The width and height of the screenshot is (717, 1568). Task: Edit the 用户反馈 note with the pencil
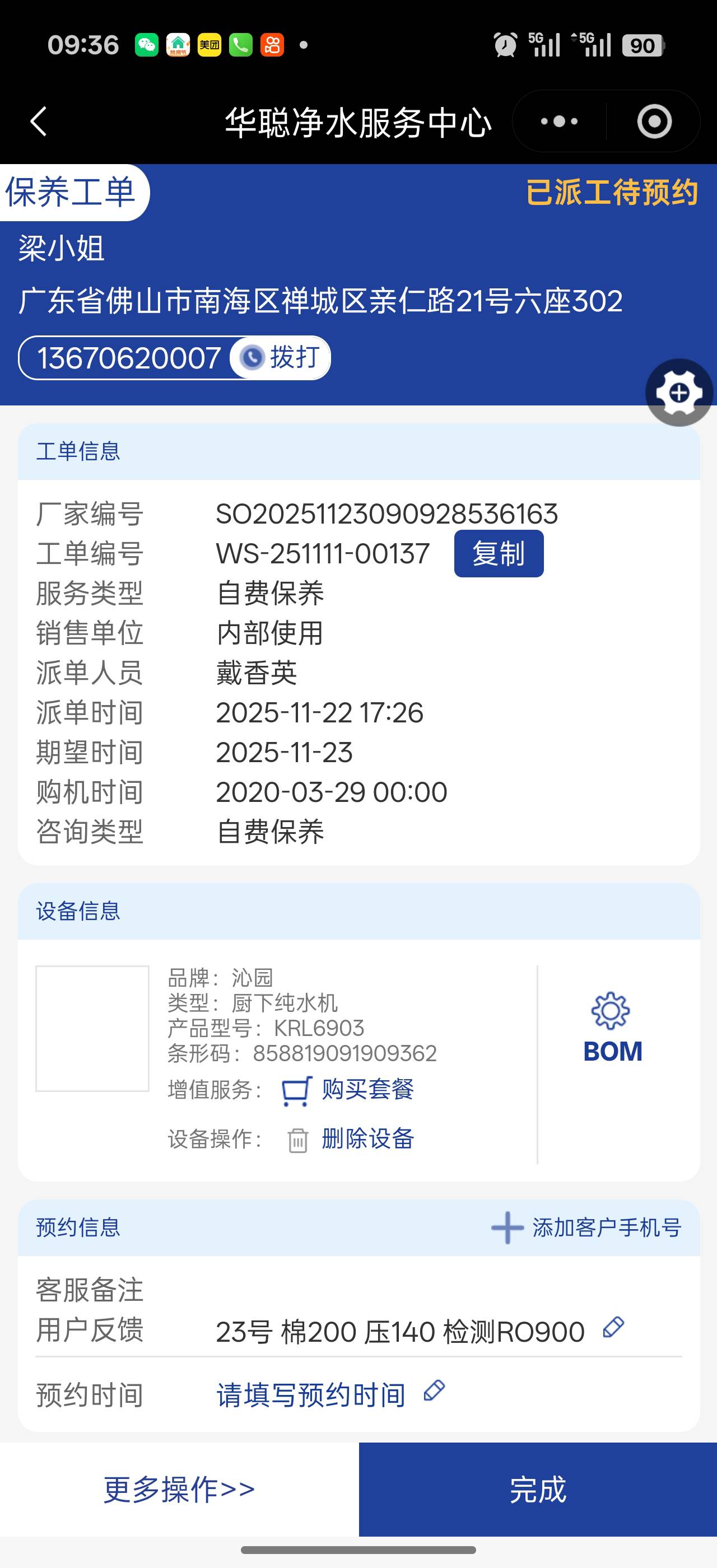click(x=613, y=1328)
